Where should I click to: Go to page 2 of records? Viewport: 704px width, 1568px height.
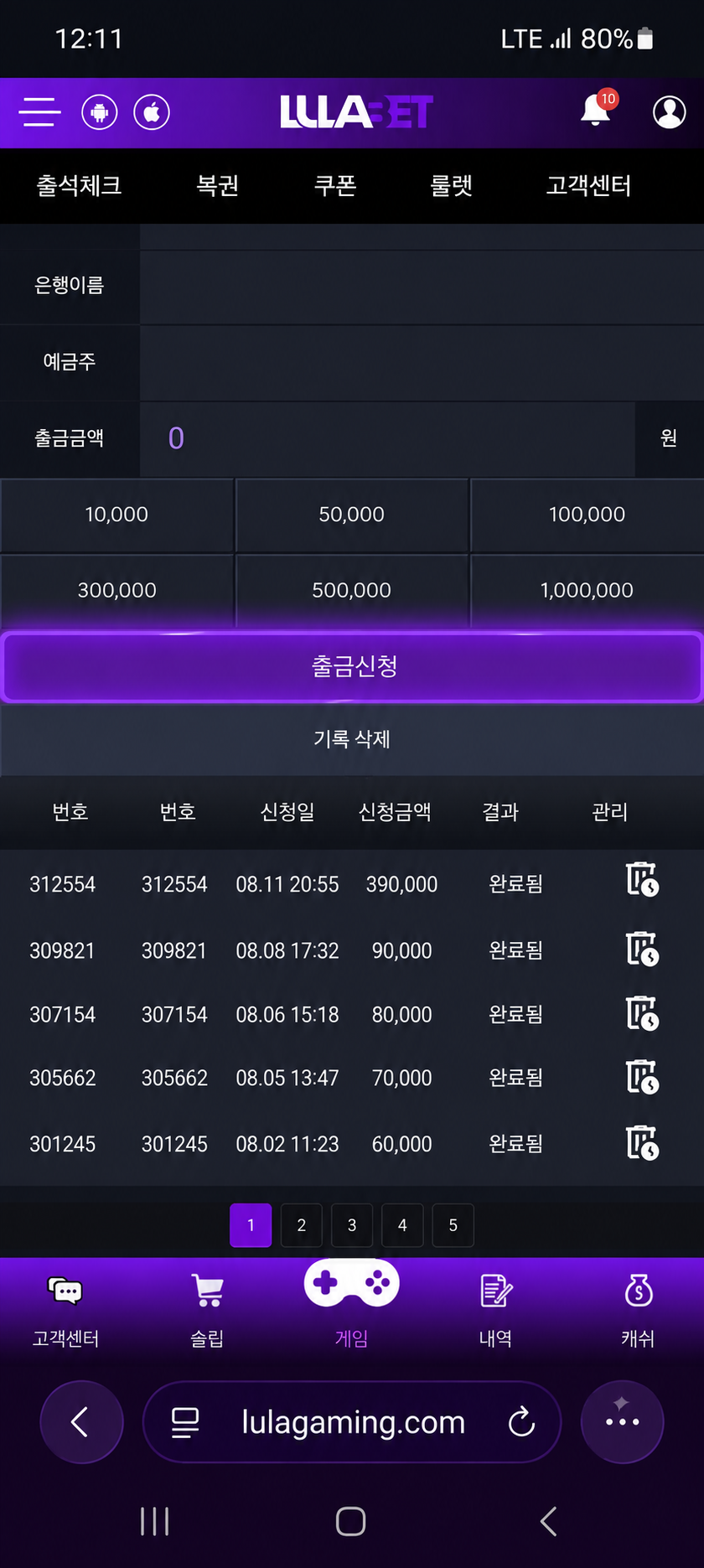pyautogui.click(x=302, y=1225)
